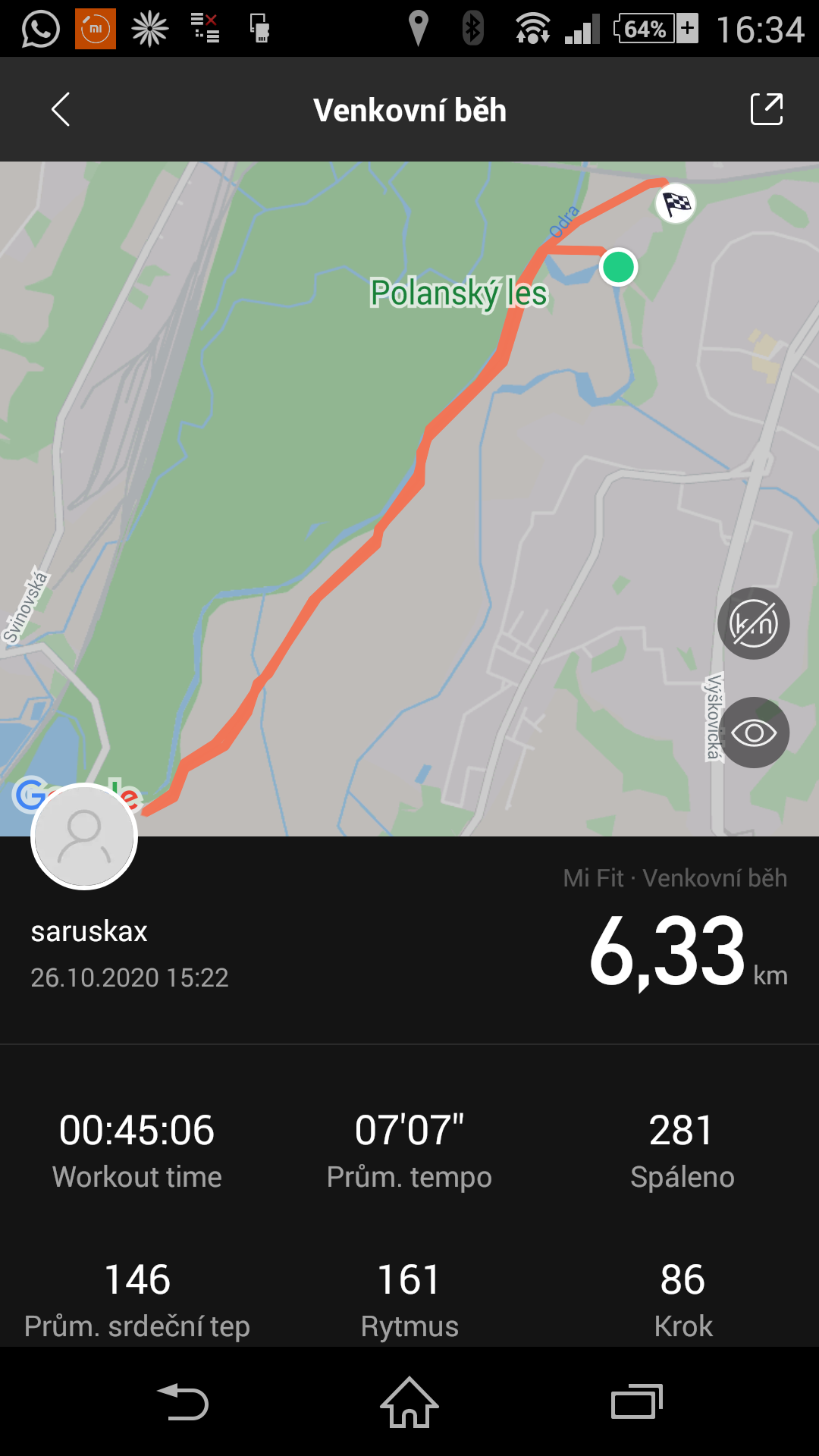Toggle kilometer markers on the map

click(753, 623)
